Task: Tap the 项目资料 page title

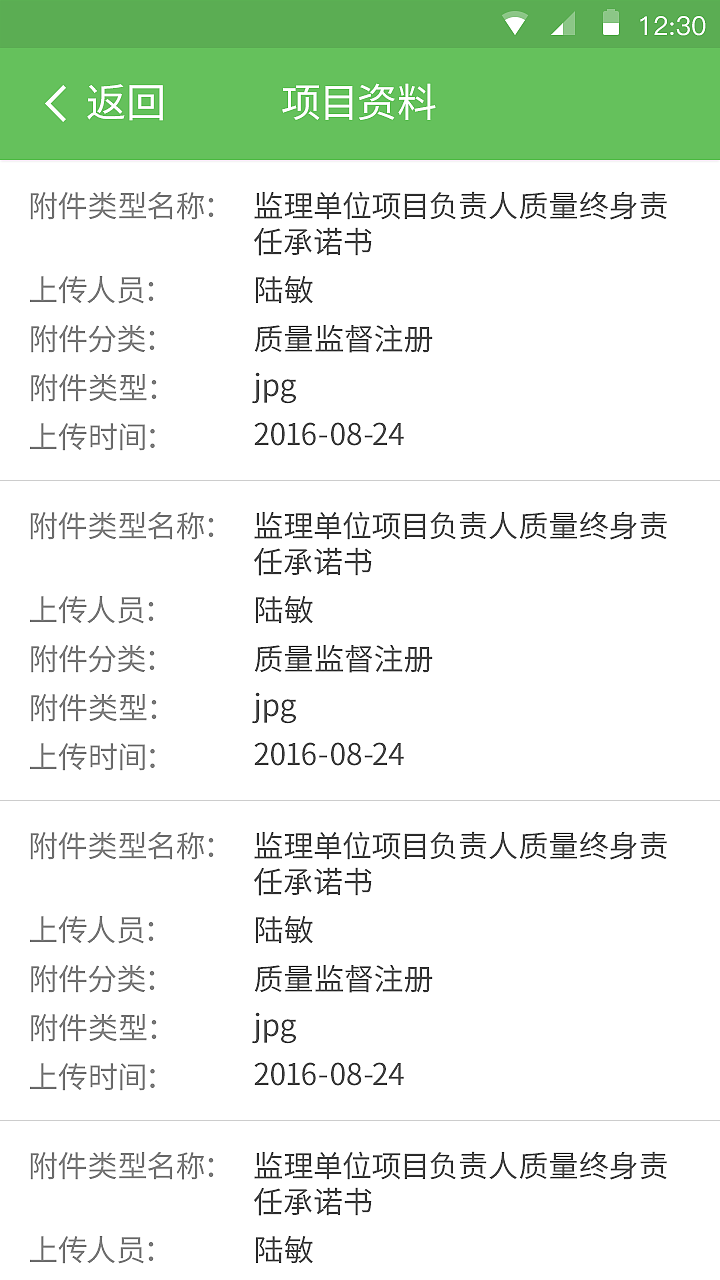Action: [360, 103]
